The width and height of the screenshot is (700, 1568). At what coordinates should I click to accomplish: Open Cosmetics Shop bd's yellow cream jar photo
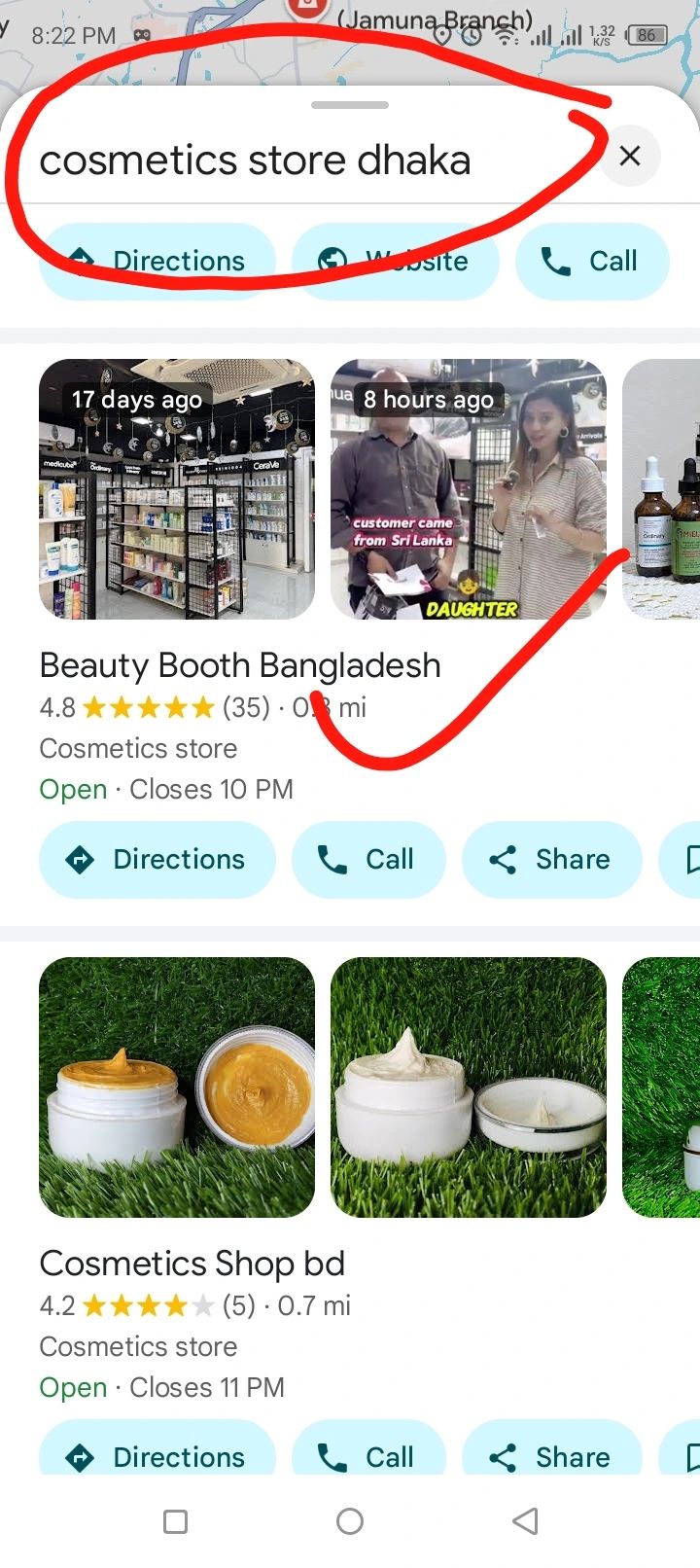pyautogui.click(x=177, y=1087)
